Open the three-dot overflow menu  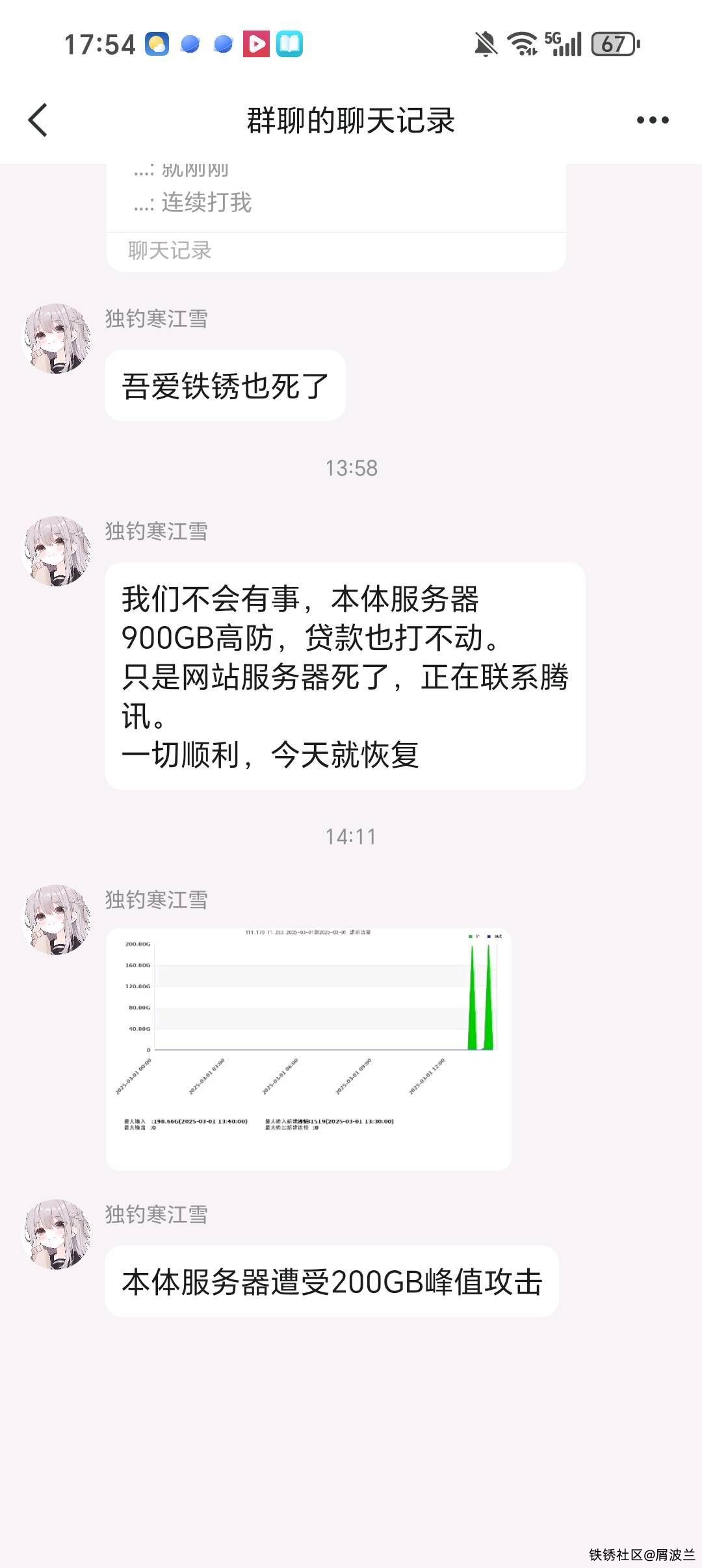(652, 120)
